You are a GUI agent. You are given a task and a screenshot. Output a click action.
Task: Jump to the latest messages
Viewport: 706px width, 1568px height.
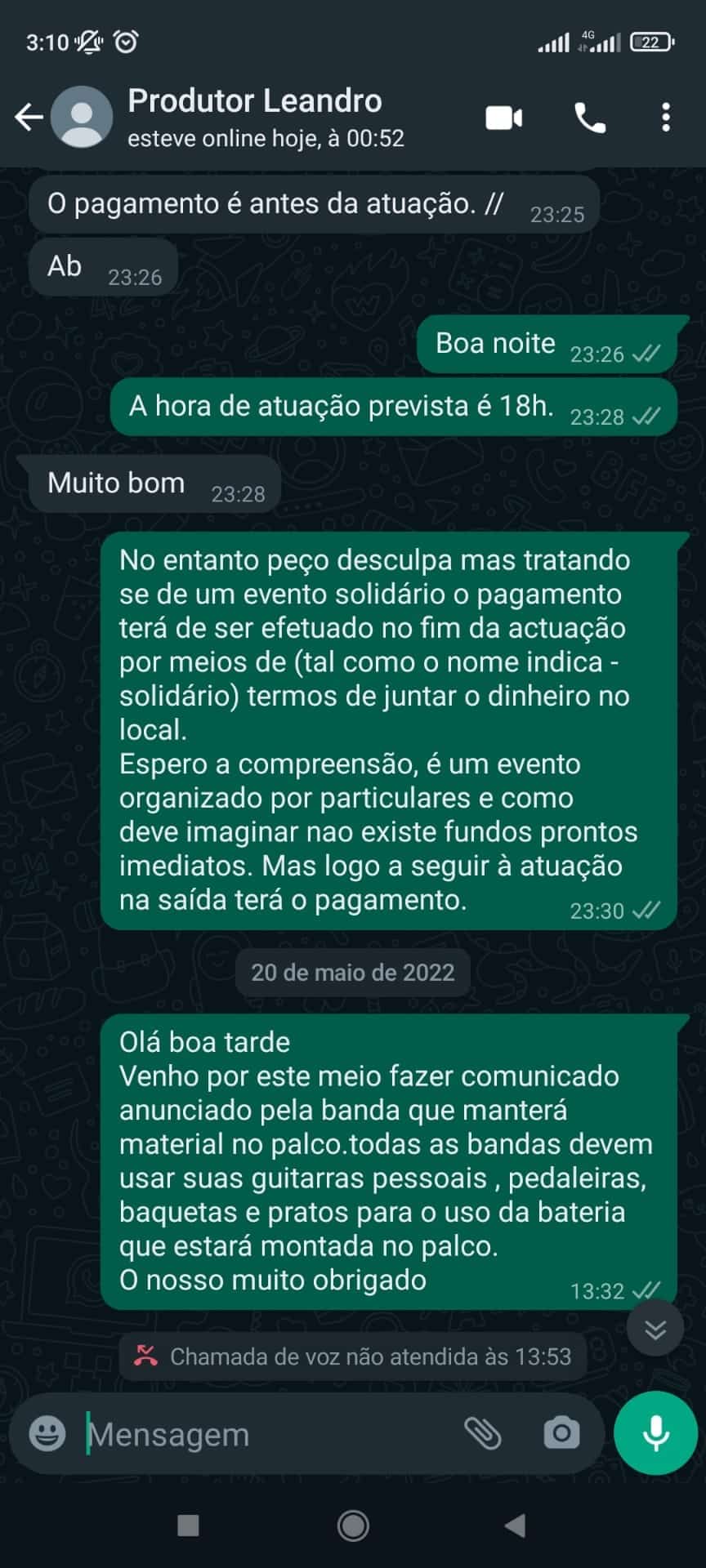click(x=655, y=1330)
